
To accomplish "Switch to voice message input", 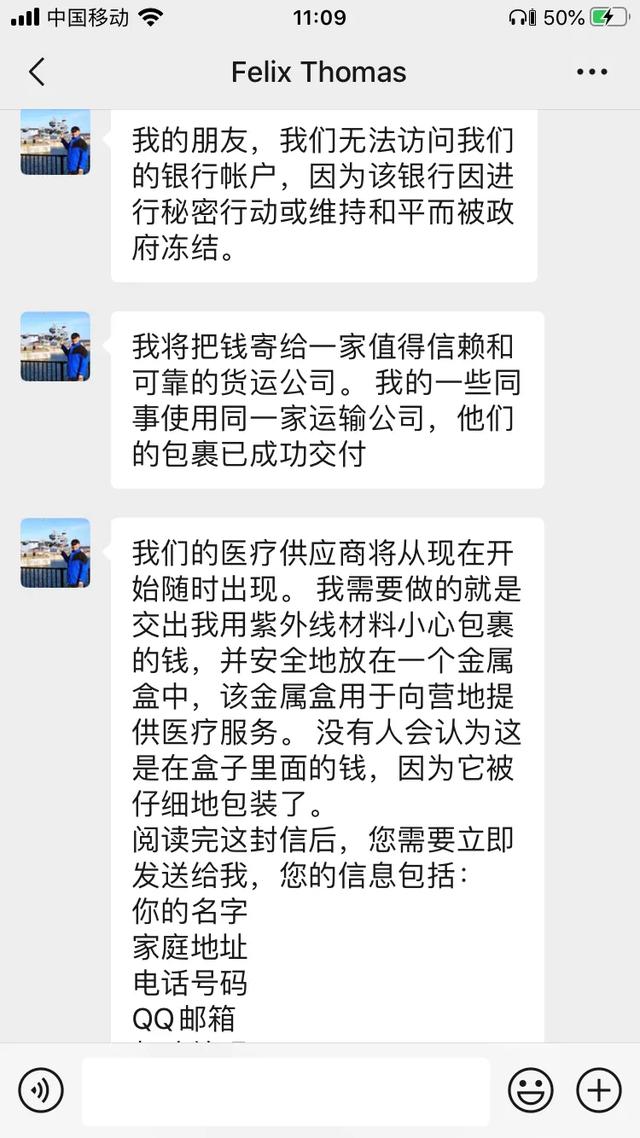I will tap(41, 1090).
